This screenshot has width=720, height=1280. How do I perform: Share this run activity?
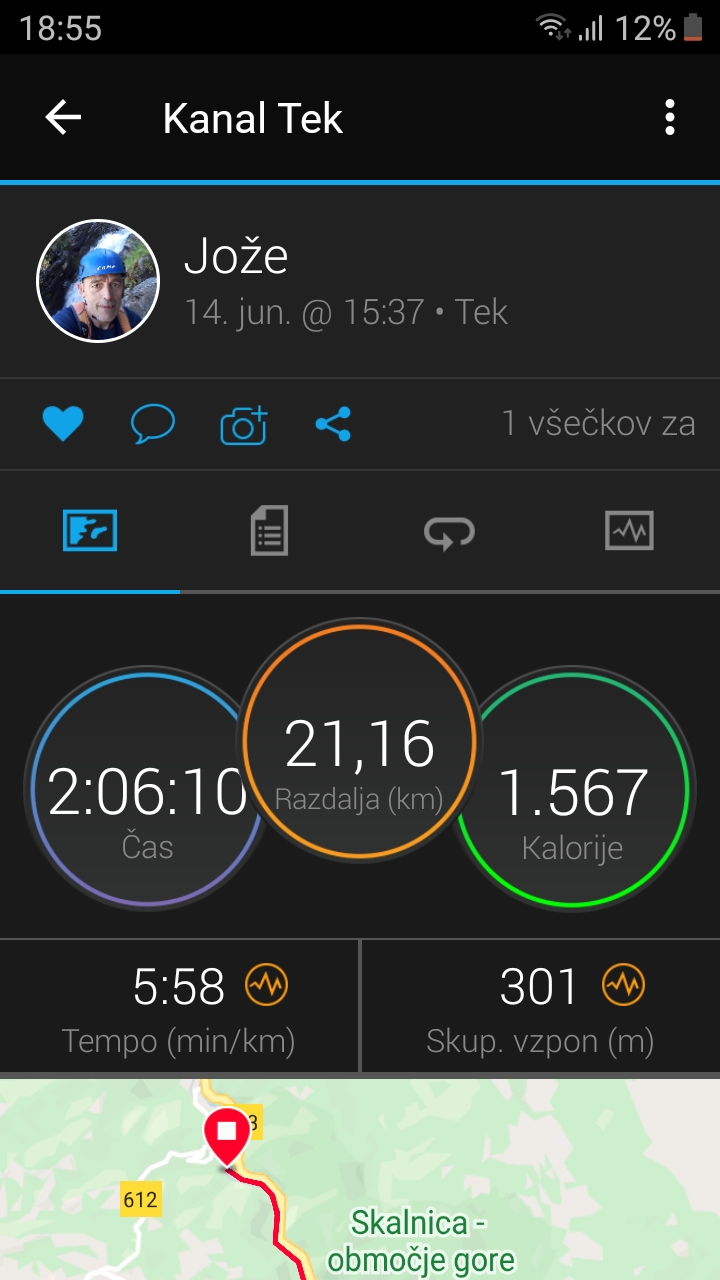click(x=333, y=425)
